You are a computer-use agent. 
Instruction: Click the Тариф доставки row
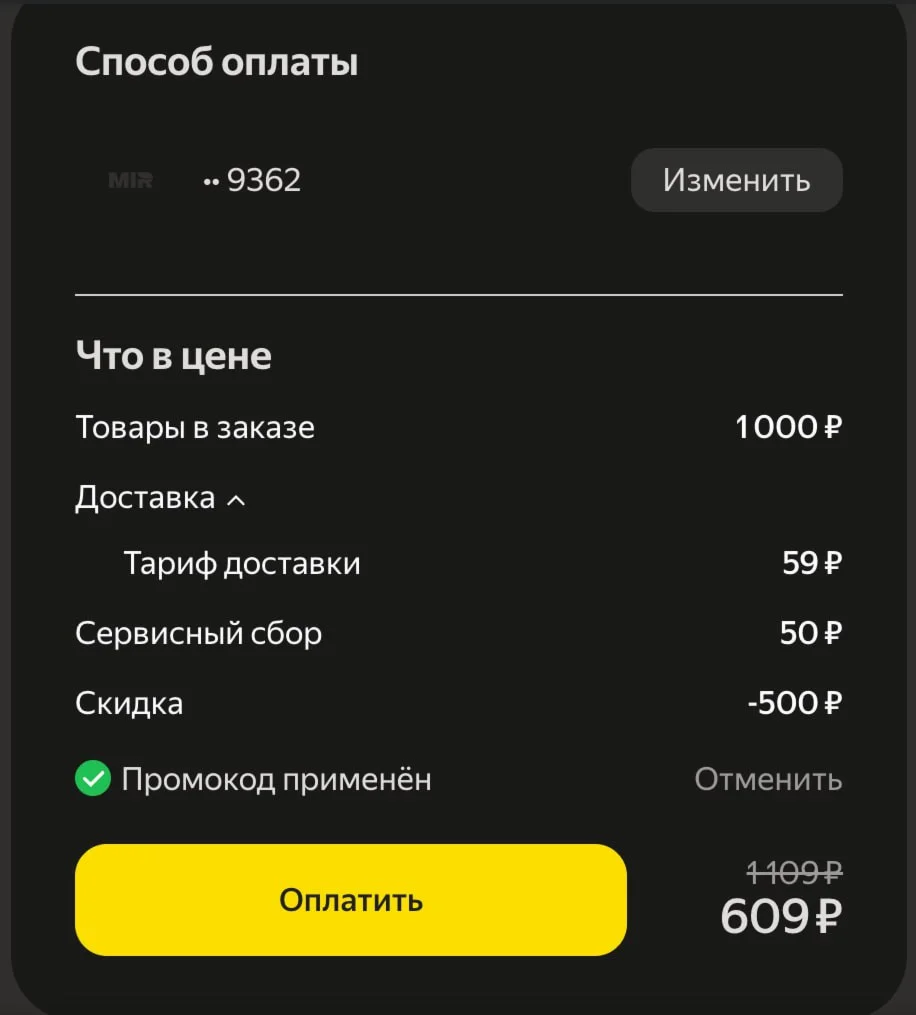click(x=241, y=562)
